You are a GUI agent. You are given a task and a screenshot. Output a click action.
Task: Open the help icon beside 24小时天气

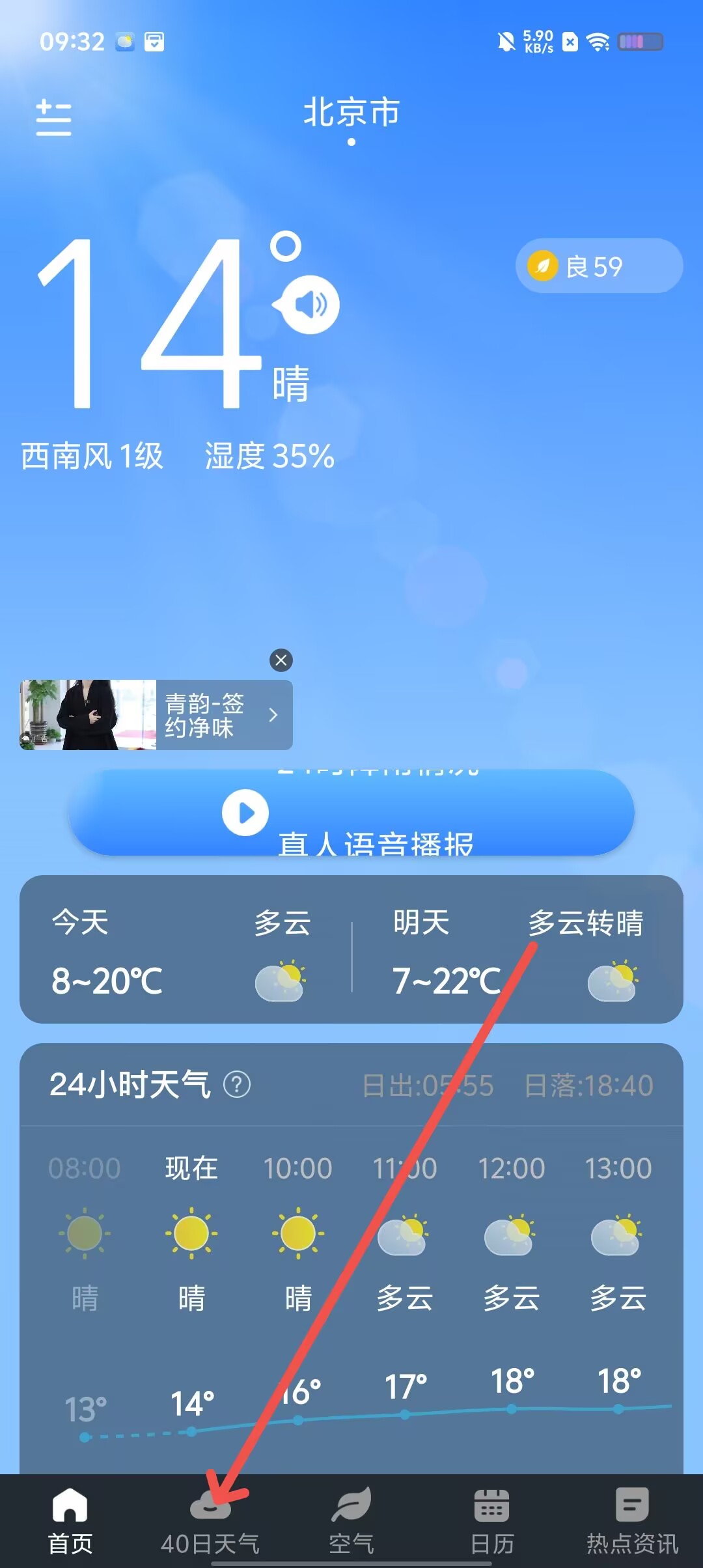237,1085
